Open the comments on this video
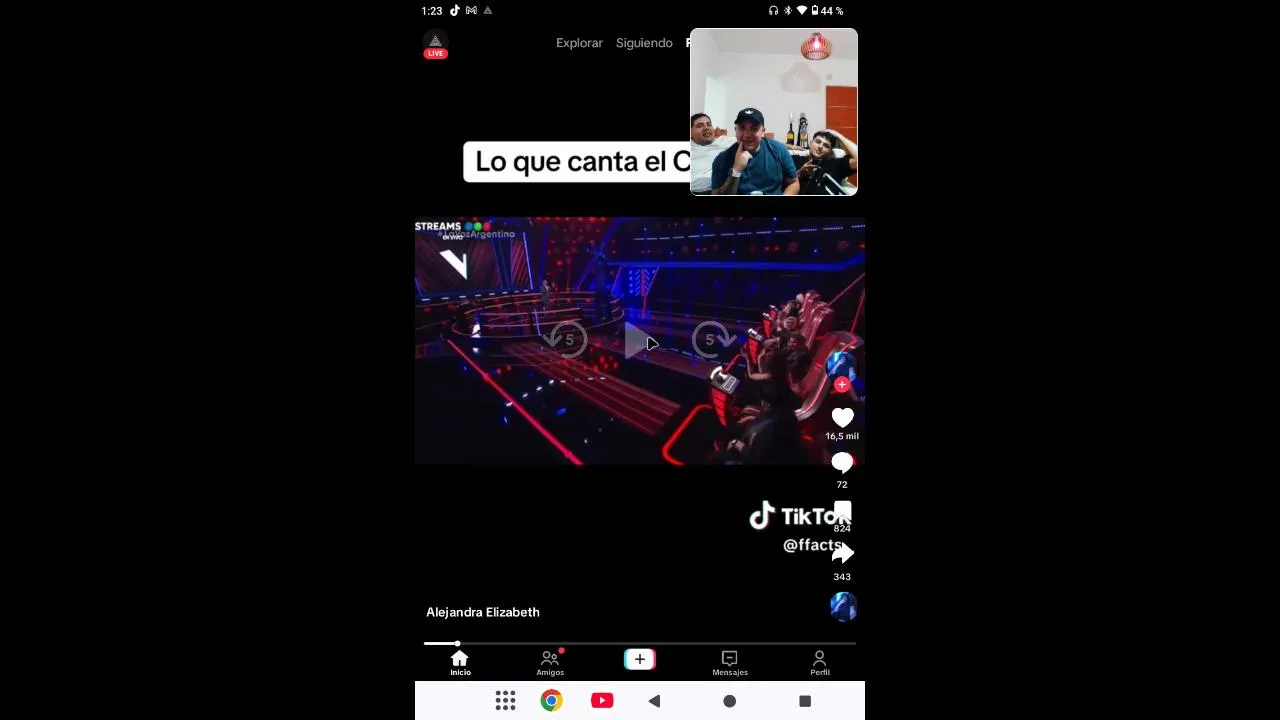 click(x=842, y=463)
